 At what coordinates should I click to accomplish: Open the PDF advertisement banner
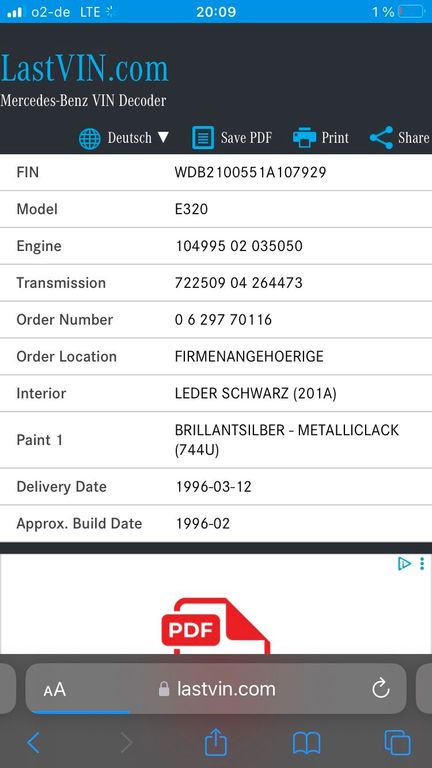(216, 604)
